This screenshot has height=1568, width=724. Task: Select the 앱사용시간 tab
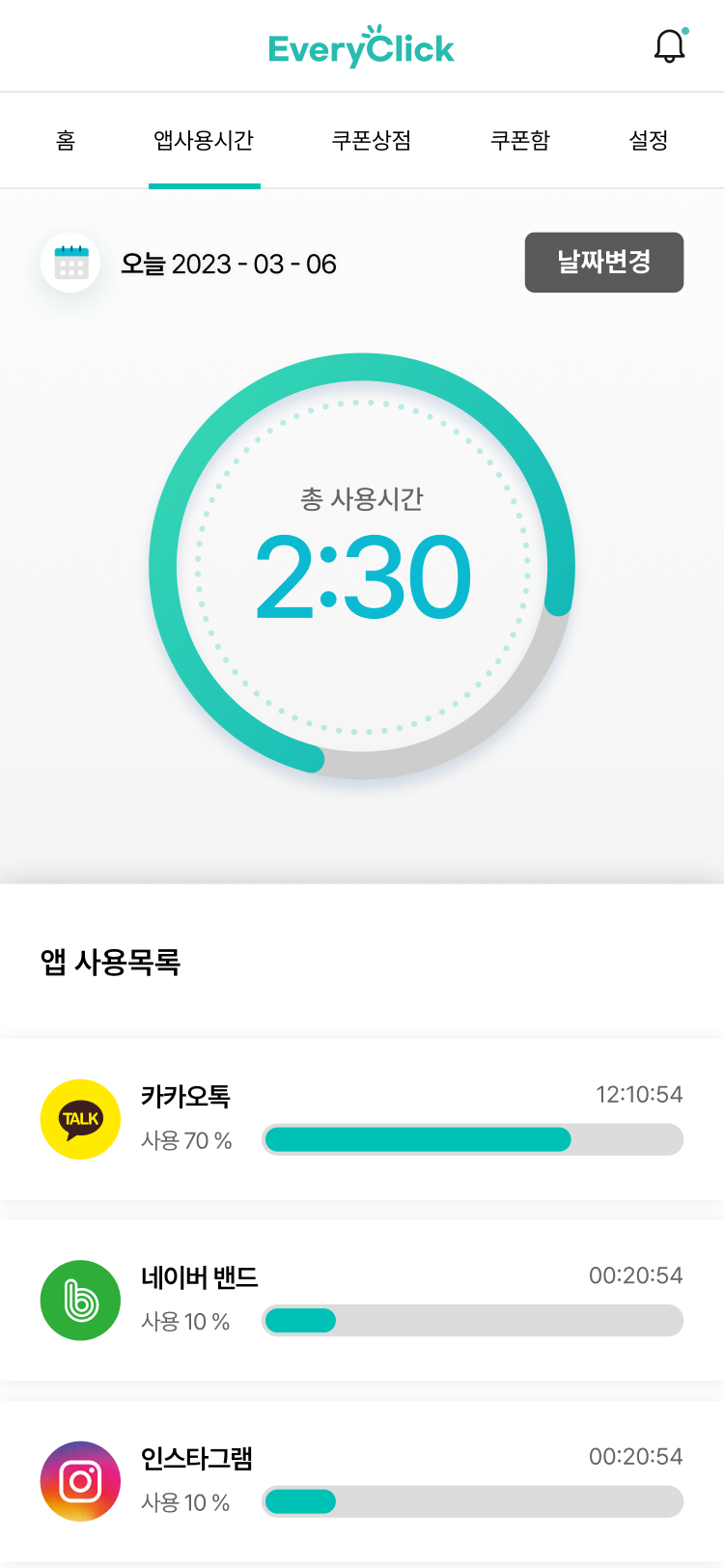click(x=204, y=141)
